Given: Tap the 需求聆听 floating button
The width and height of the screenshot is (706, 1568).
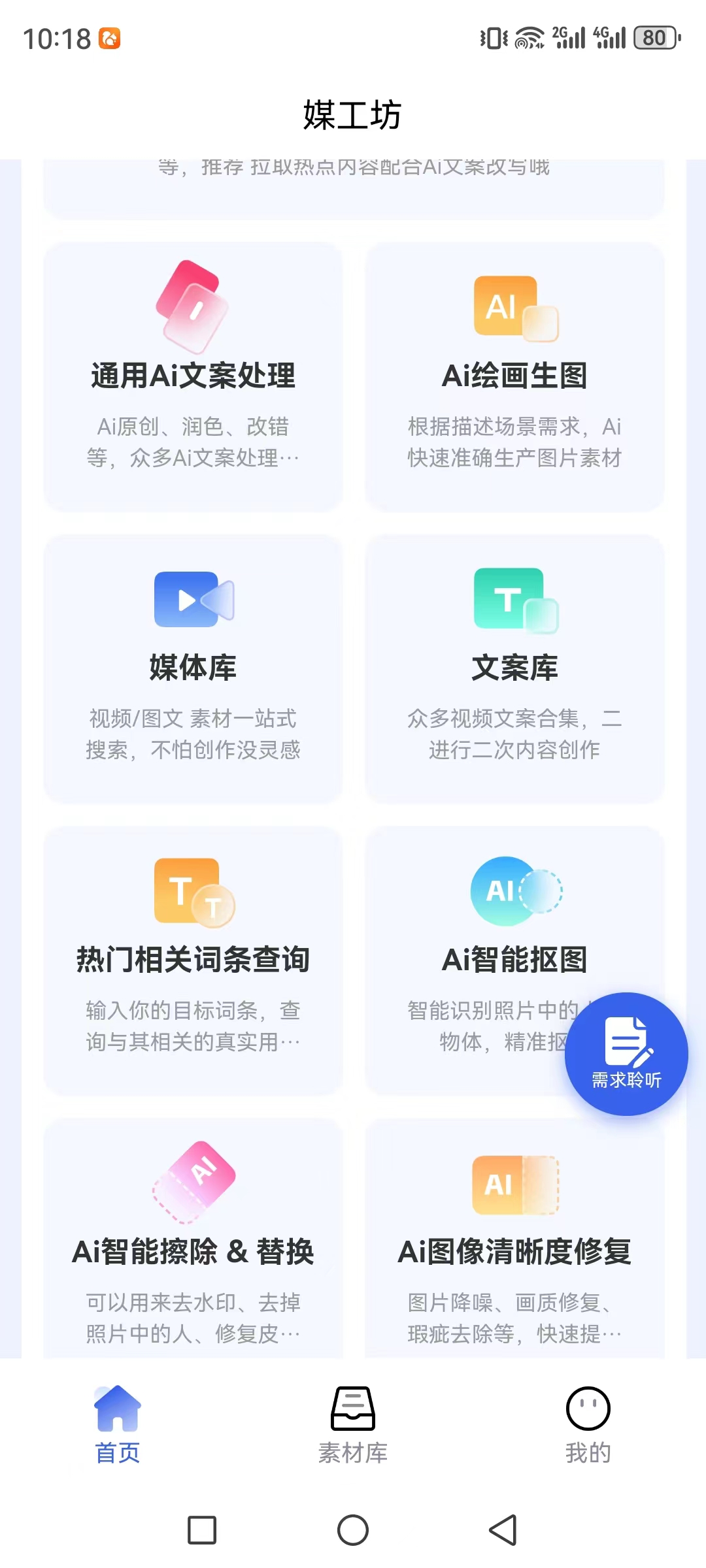Looking at the screenshot, I should coord(626,1054).
